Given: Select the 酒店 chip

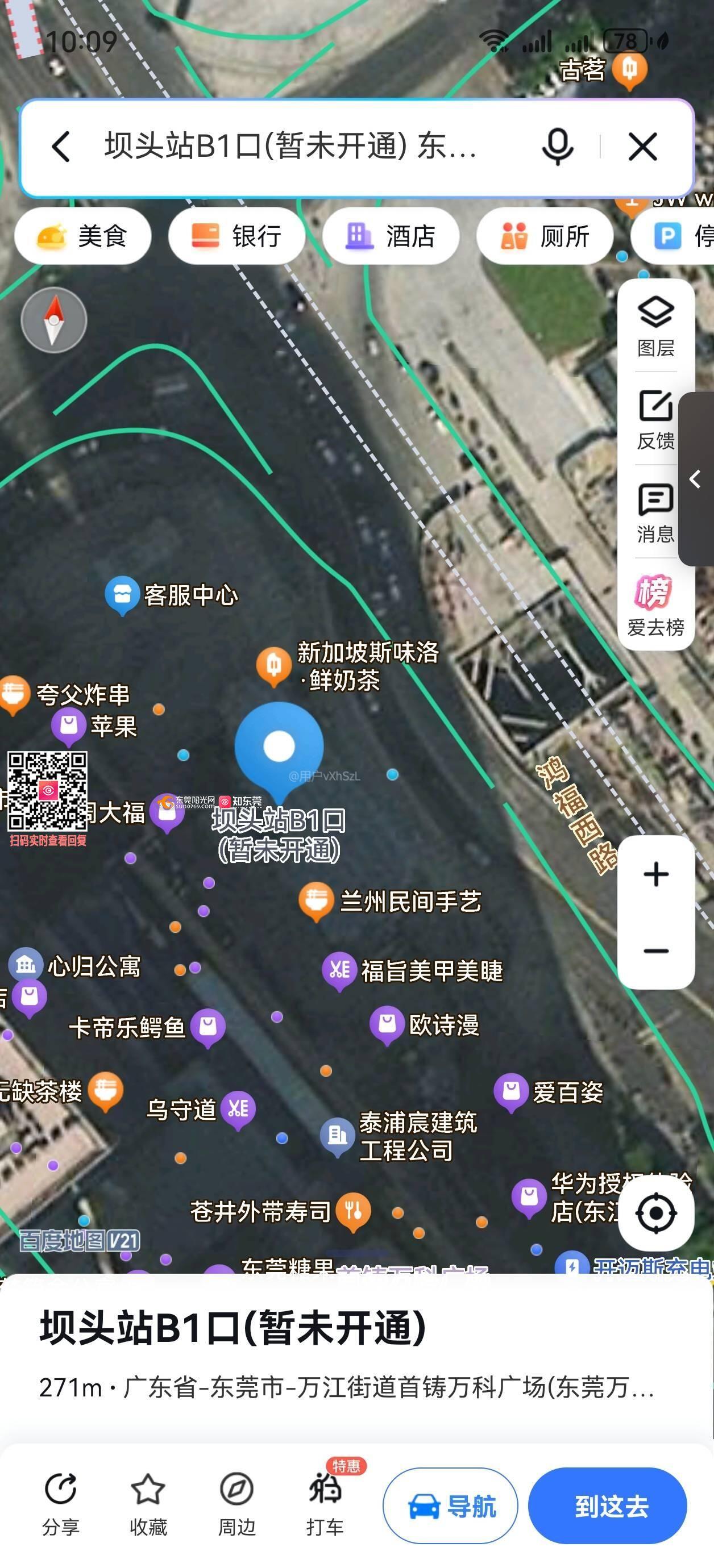Looking at the screenshot, I should point(391,236).
